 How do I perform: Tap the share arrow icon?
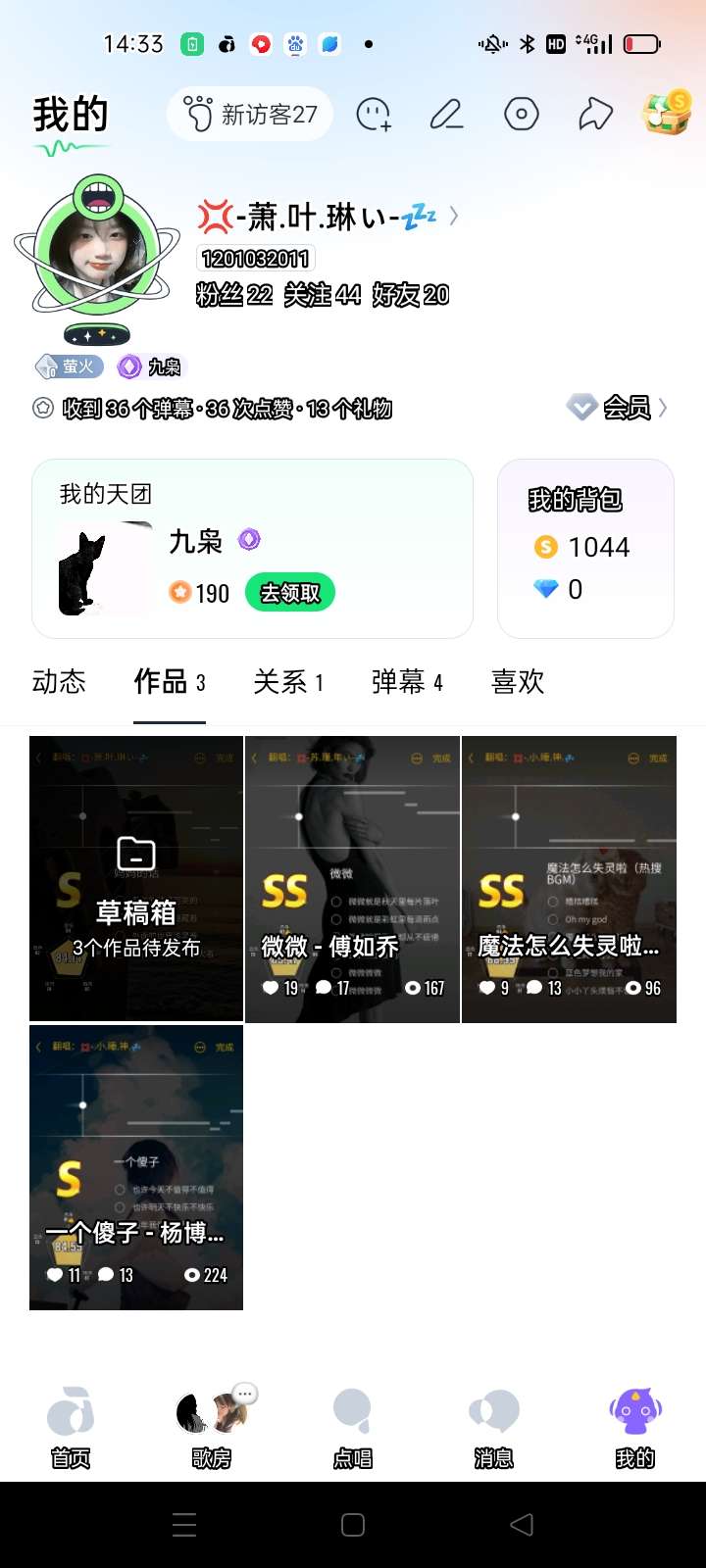(595, 115)
